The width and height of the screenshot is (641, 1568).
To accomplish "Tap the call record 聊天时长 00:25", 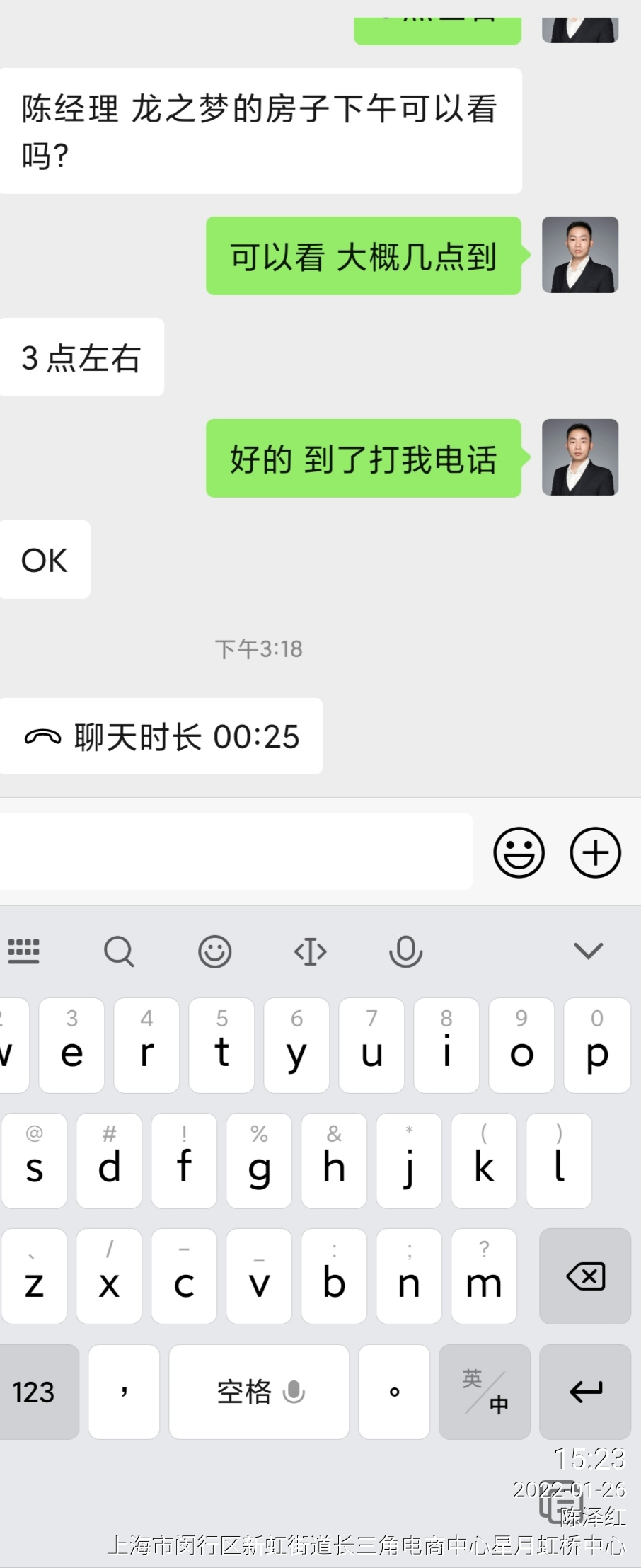I will click(161, 737).
